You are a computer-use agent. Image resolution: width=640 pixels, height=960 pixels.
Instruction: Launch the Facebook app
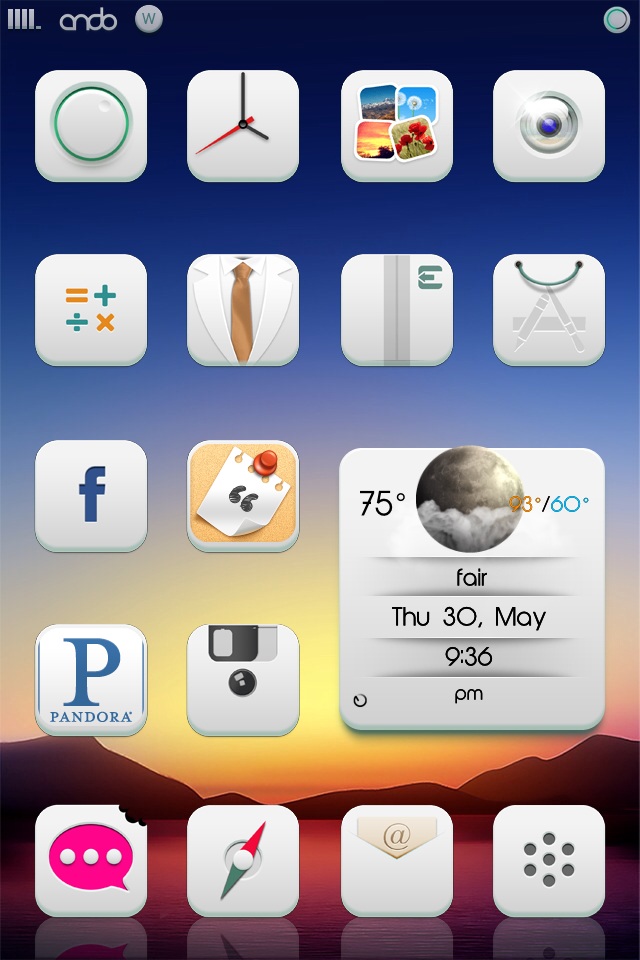tap(91, 495)
